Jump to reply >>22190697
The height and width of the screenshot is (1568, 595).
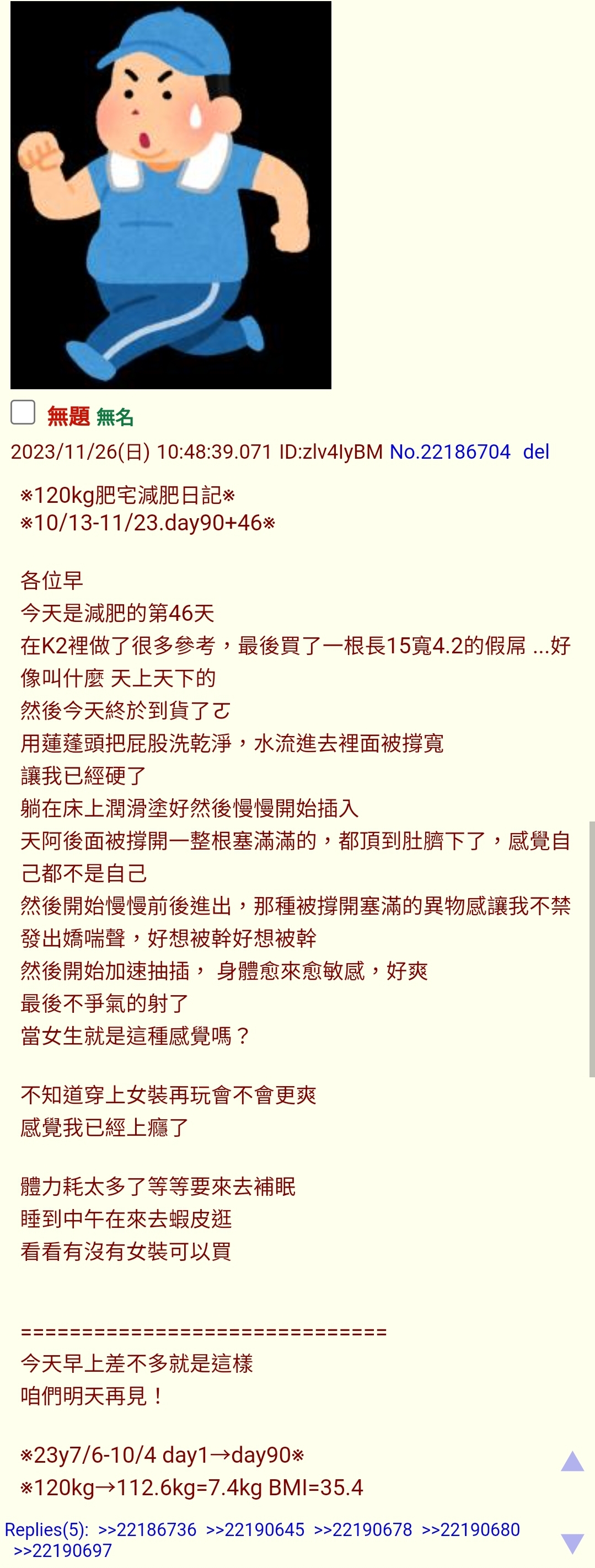click(x=63, y=1550)
